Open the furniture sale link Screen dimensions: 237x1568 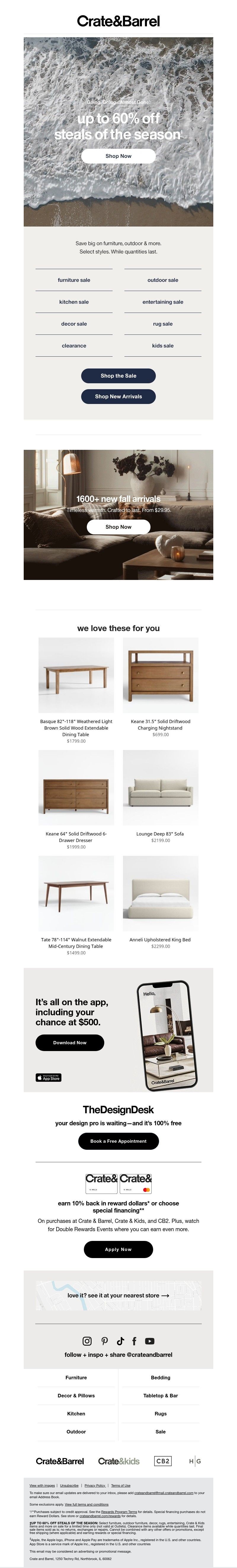coord(74,280)
